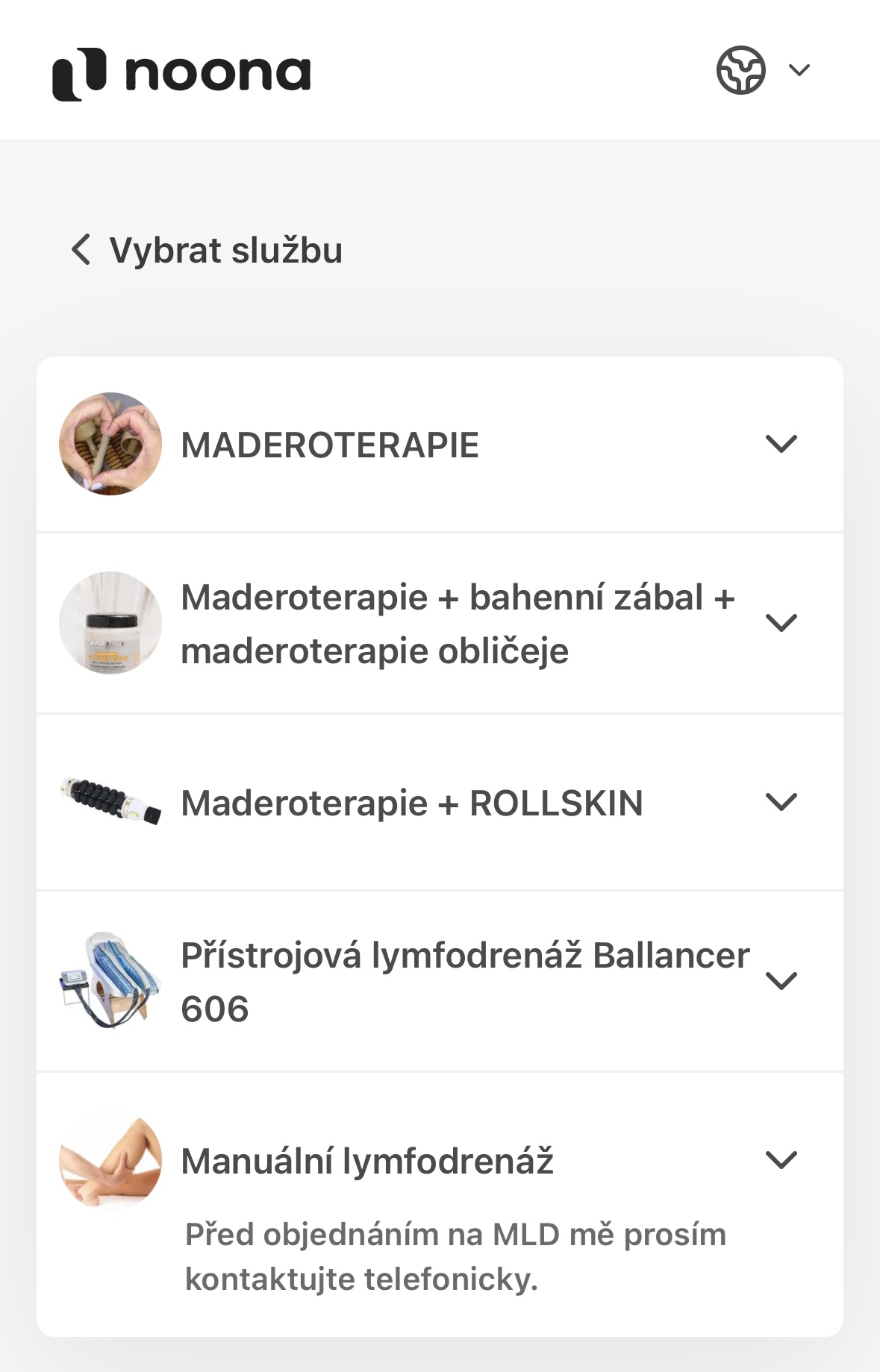880x1372 pixels.
Task: Go back from Vybrat službu
Action: [x=81, y=250]
